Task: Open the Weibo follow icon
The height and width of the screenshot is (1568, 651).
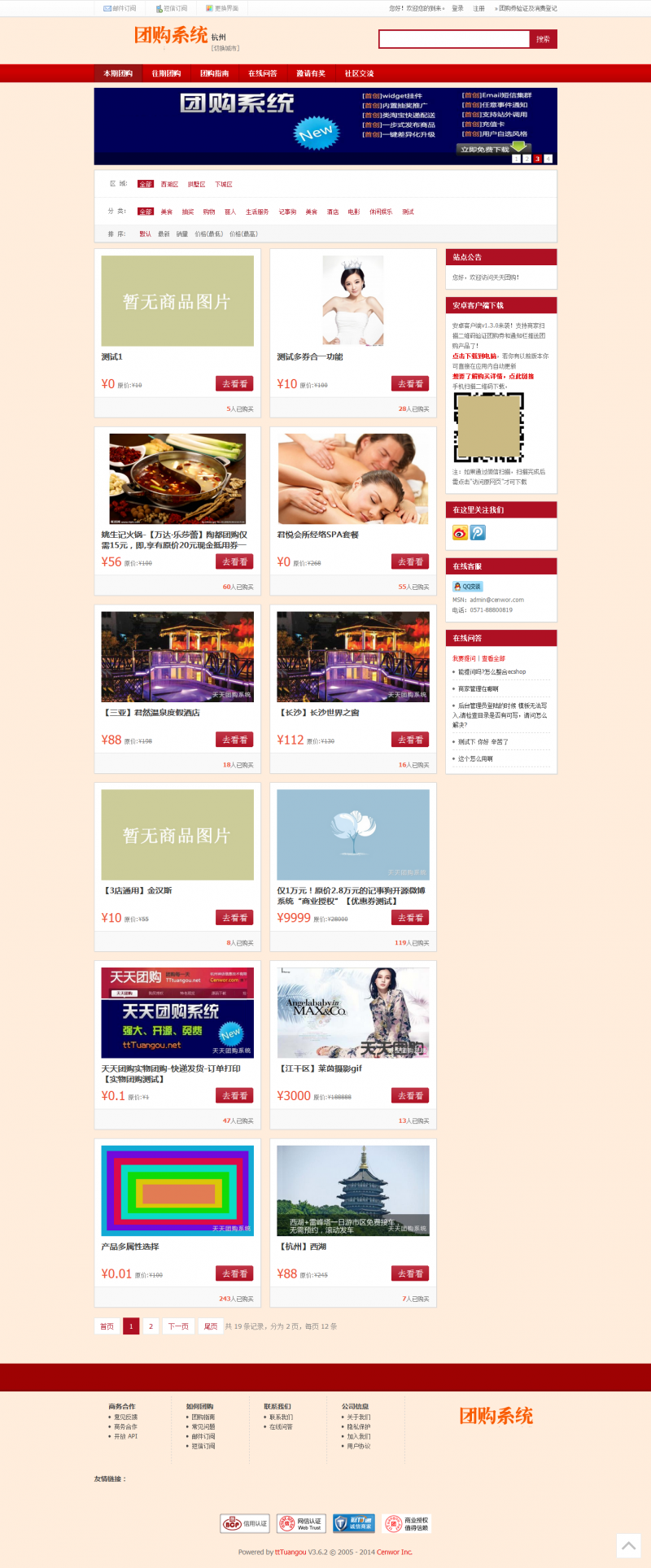Action: pos(460,533)
